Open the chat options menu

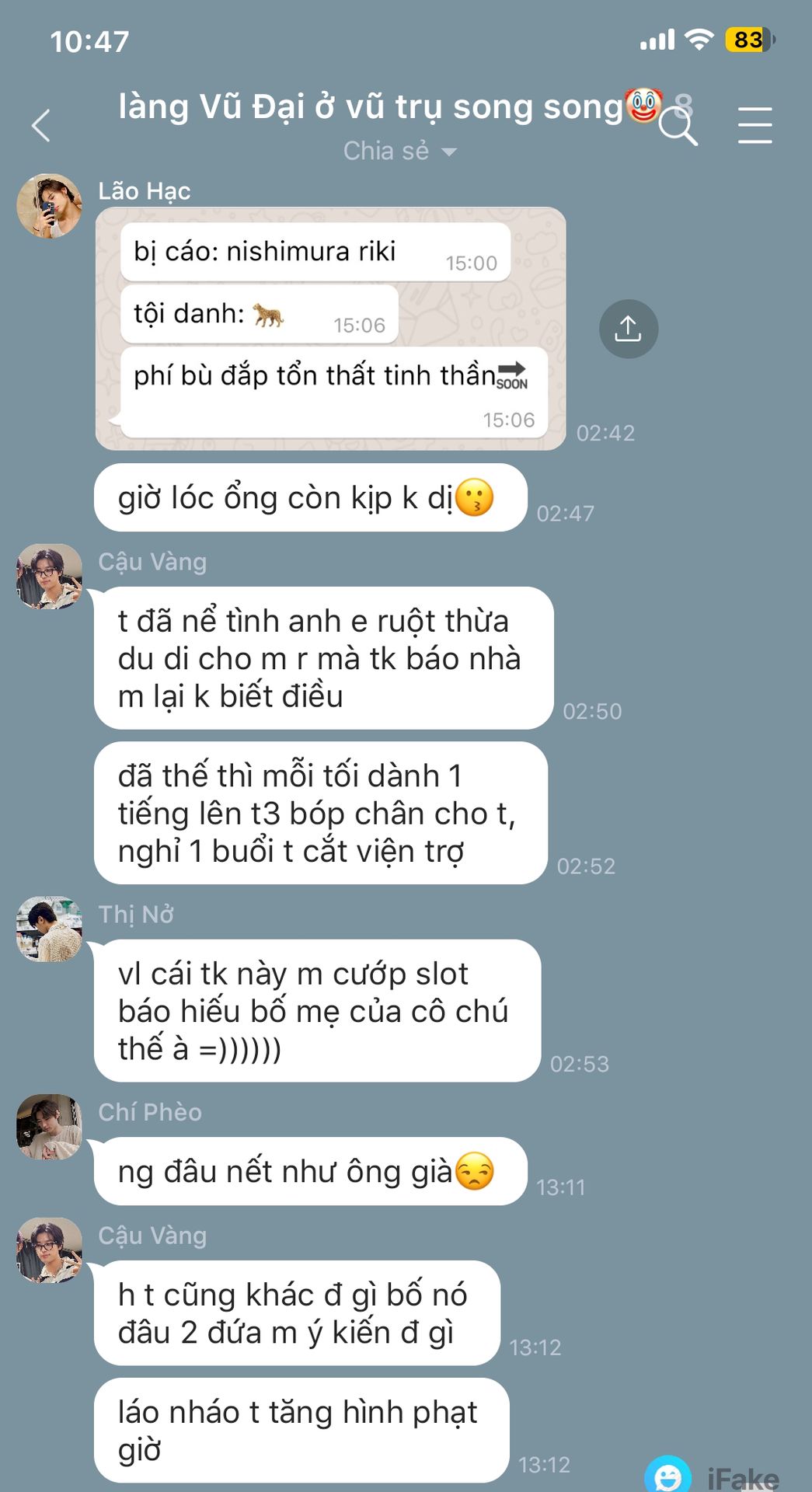coord(754,125)
